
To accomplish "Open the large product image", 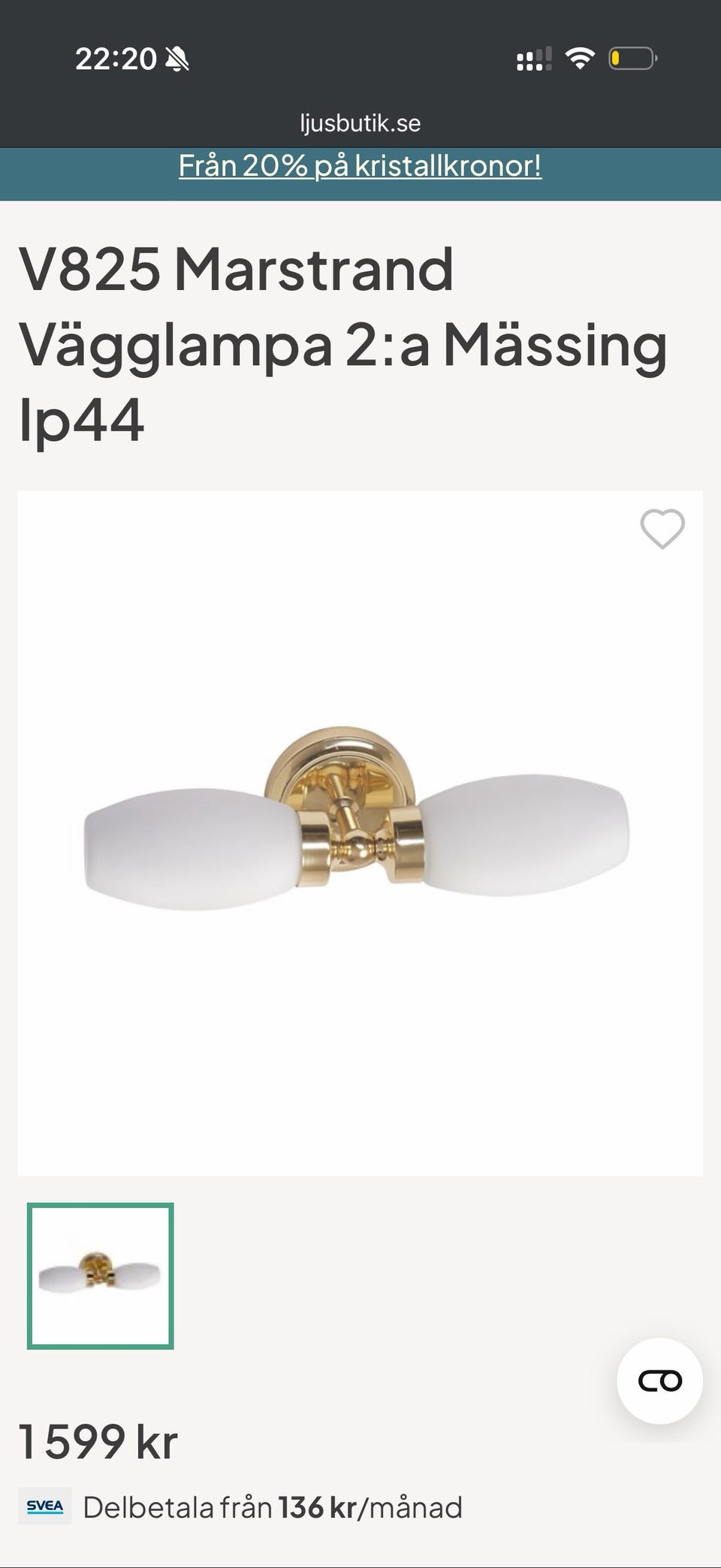I will coord(360,833).
